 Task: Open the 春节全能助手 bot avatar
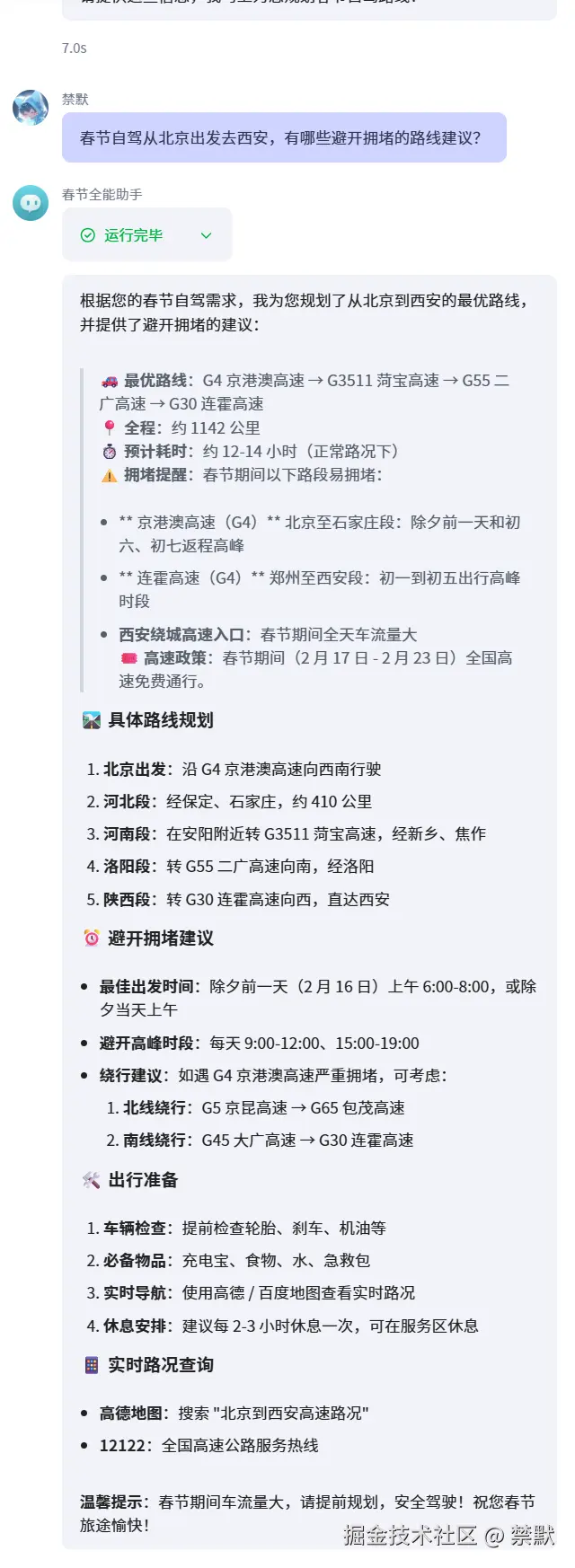(31, 203)
